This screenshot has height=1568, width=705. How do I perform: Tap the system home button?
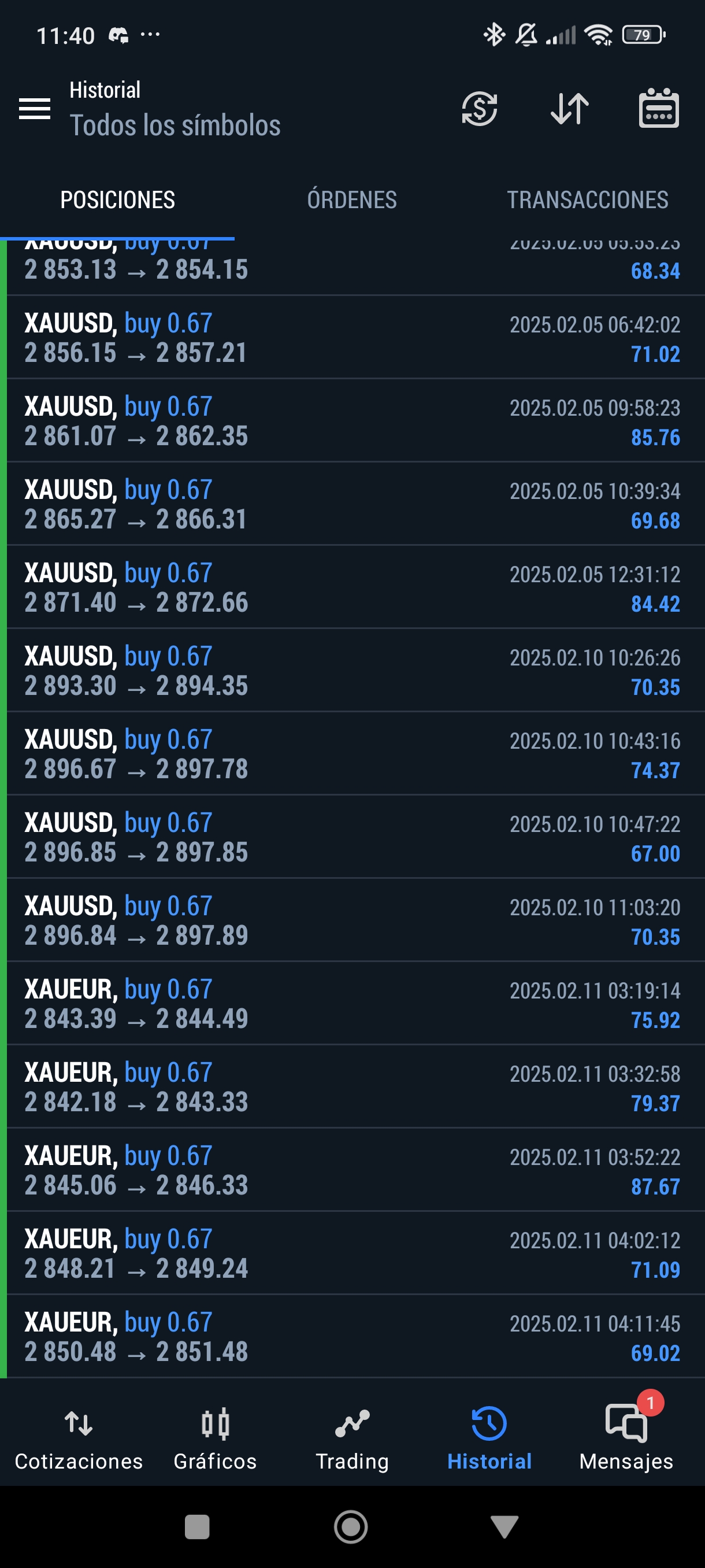click(351, 1526)
